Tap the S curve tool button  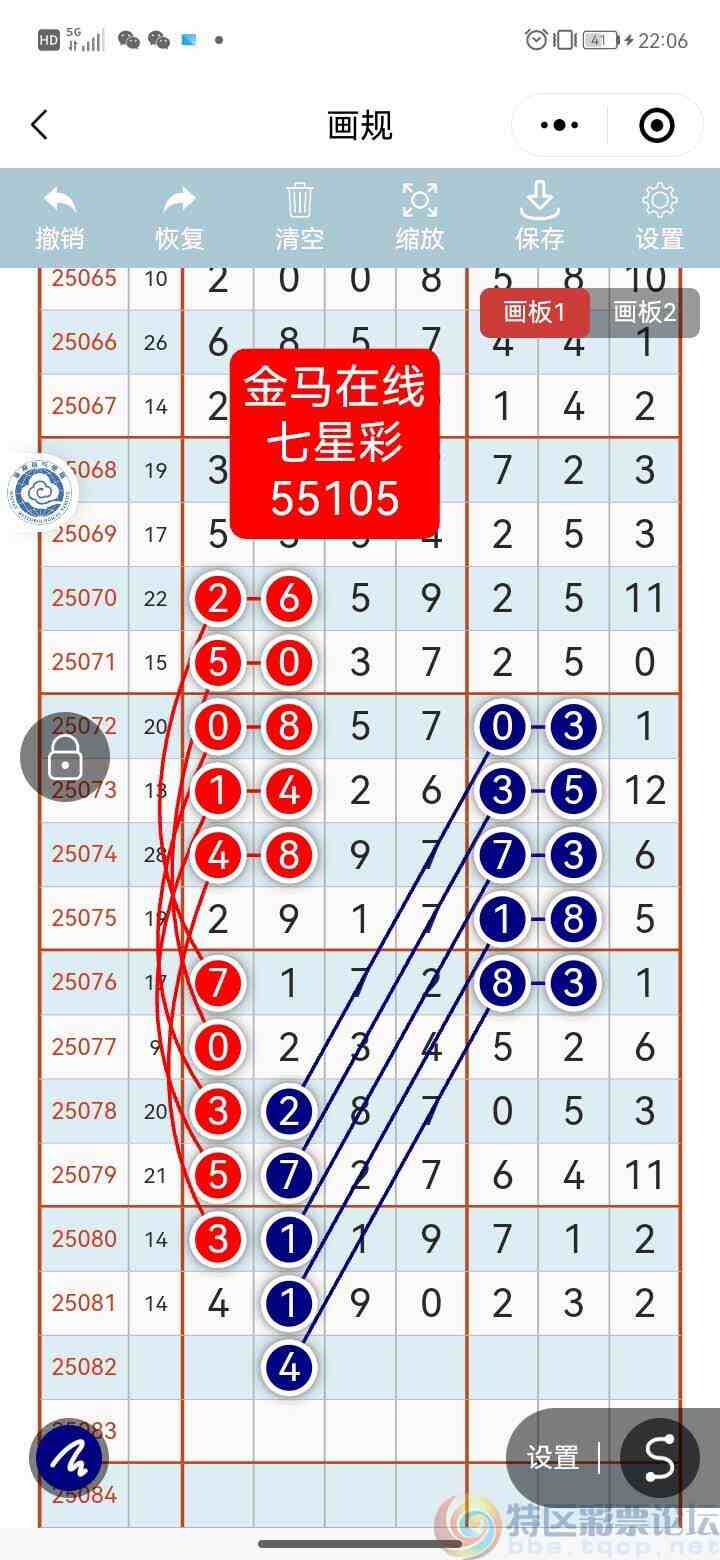(660, 1458)
